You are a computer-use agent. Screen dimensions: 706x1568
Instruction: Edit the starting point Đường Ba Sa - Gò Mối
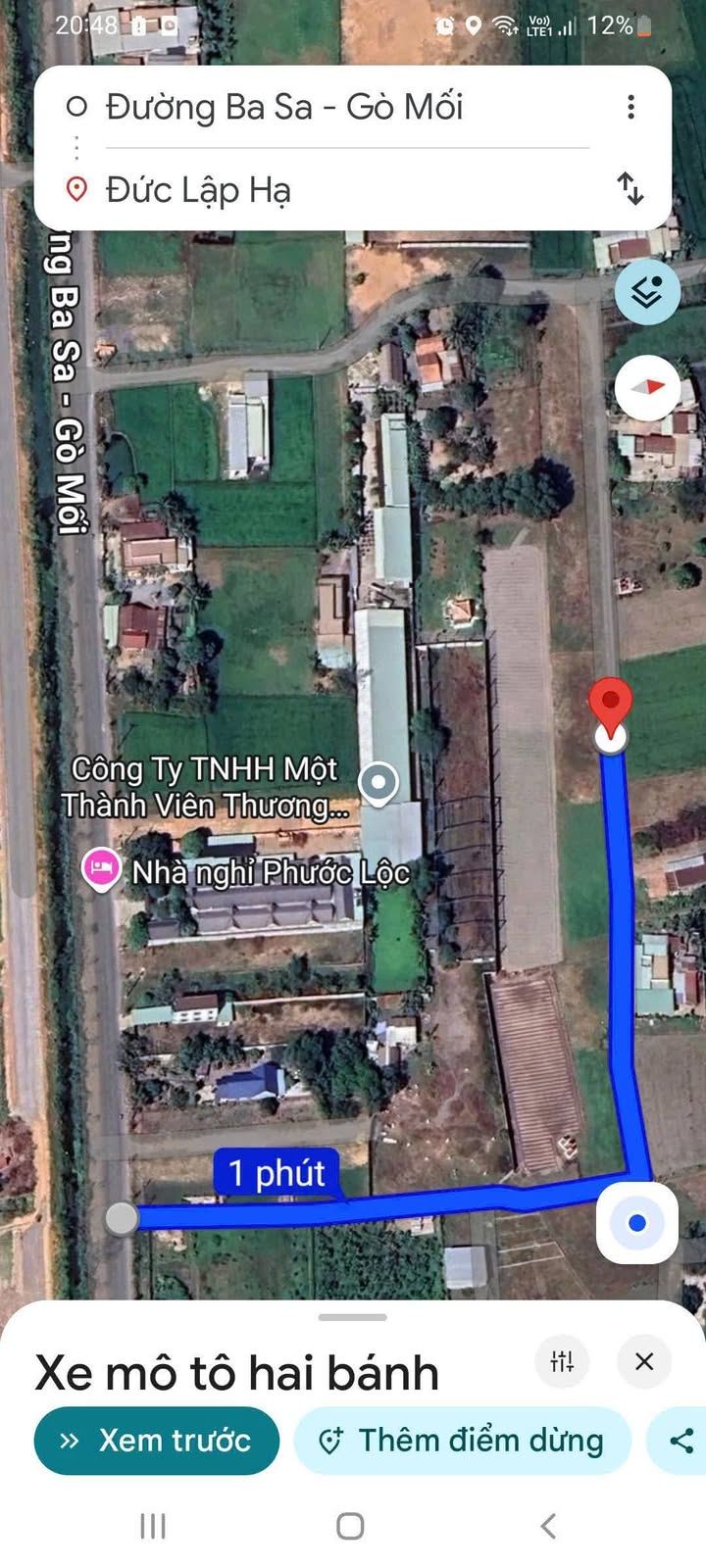[x=284, y=107]
